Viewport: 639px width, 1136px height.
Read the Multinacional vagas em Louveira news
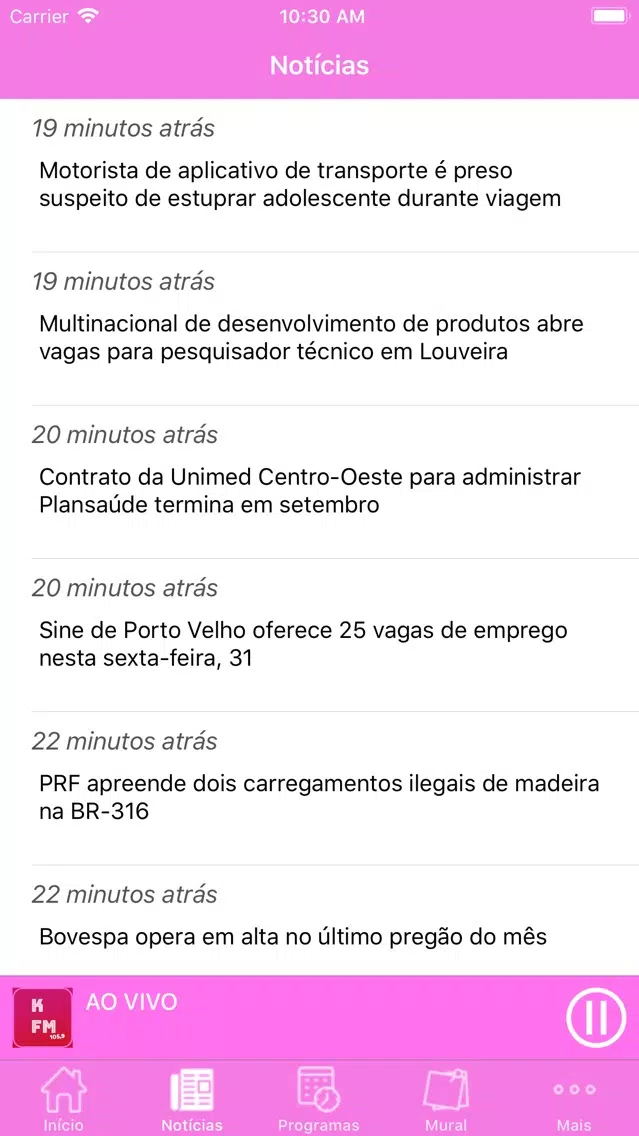[320, 329]
